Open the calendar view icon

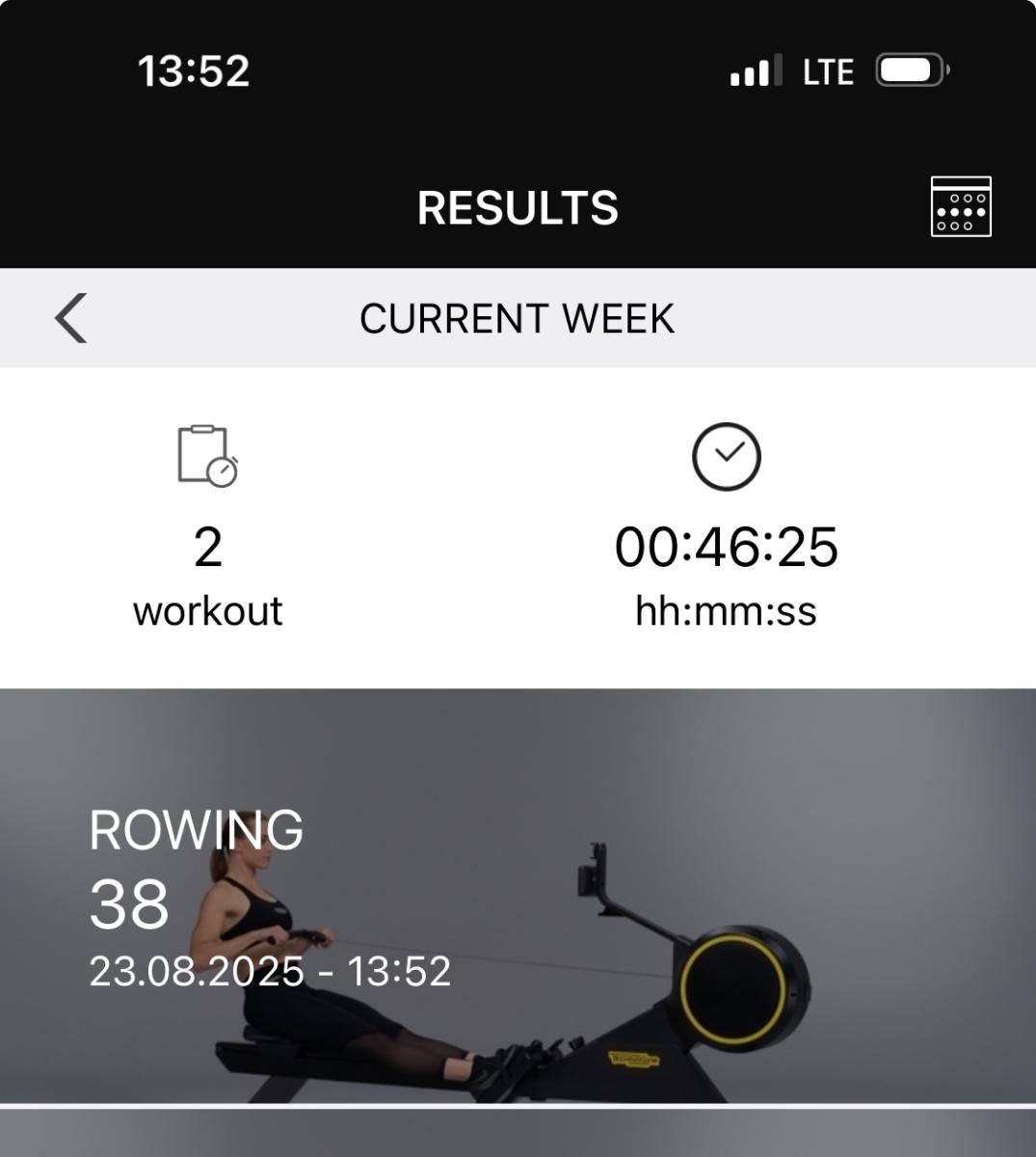pos(960,206)
